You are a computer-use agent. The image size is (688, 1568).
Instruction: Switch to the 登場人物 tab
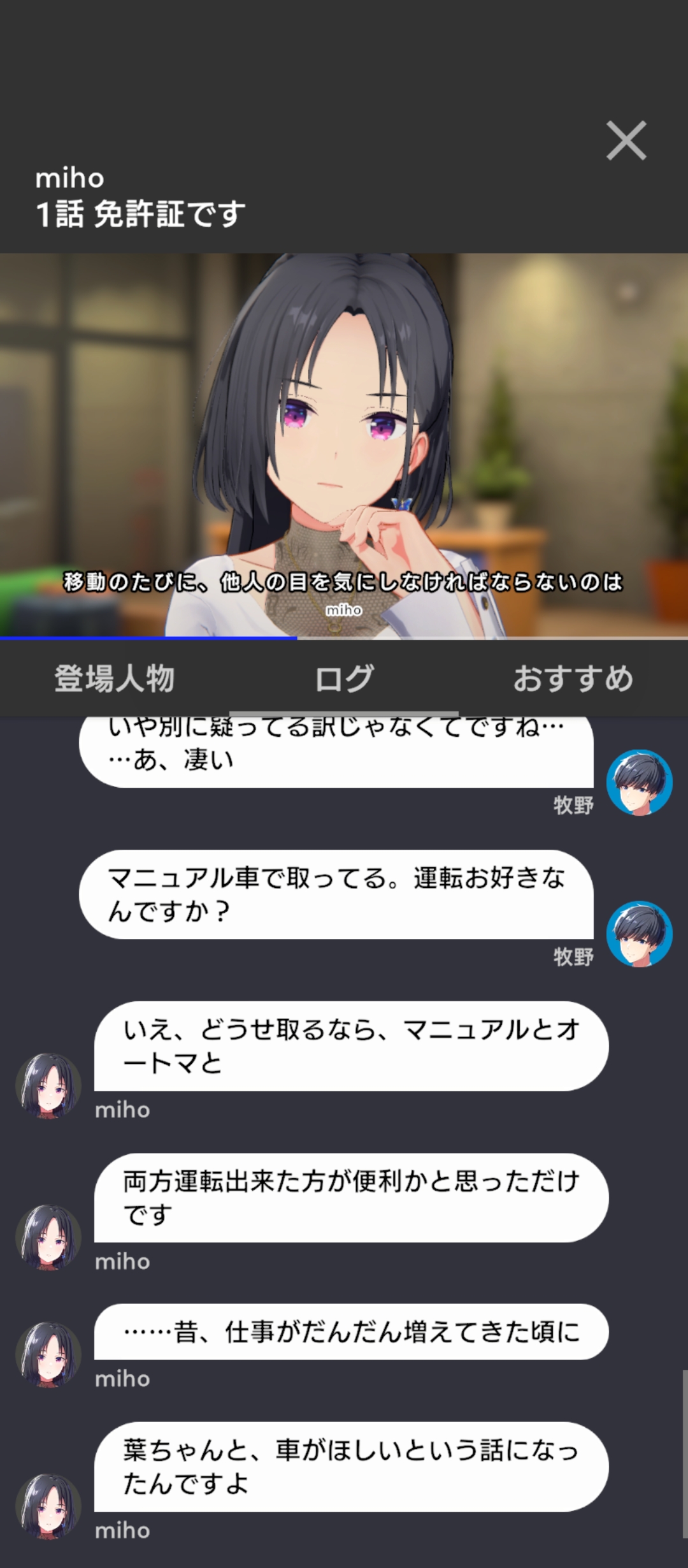click(115, 678)
